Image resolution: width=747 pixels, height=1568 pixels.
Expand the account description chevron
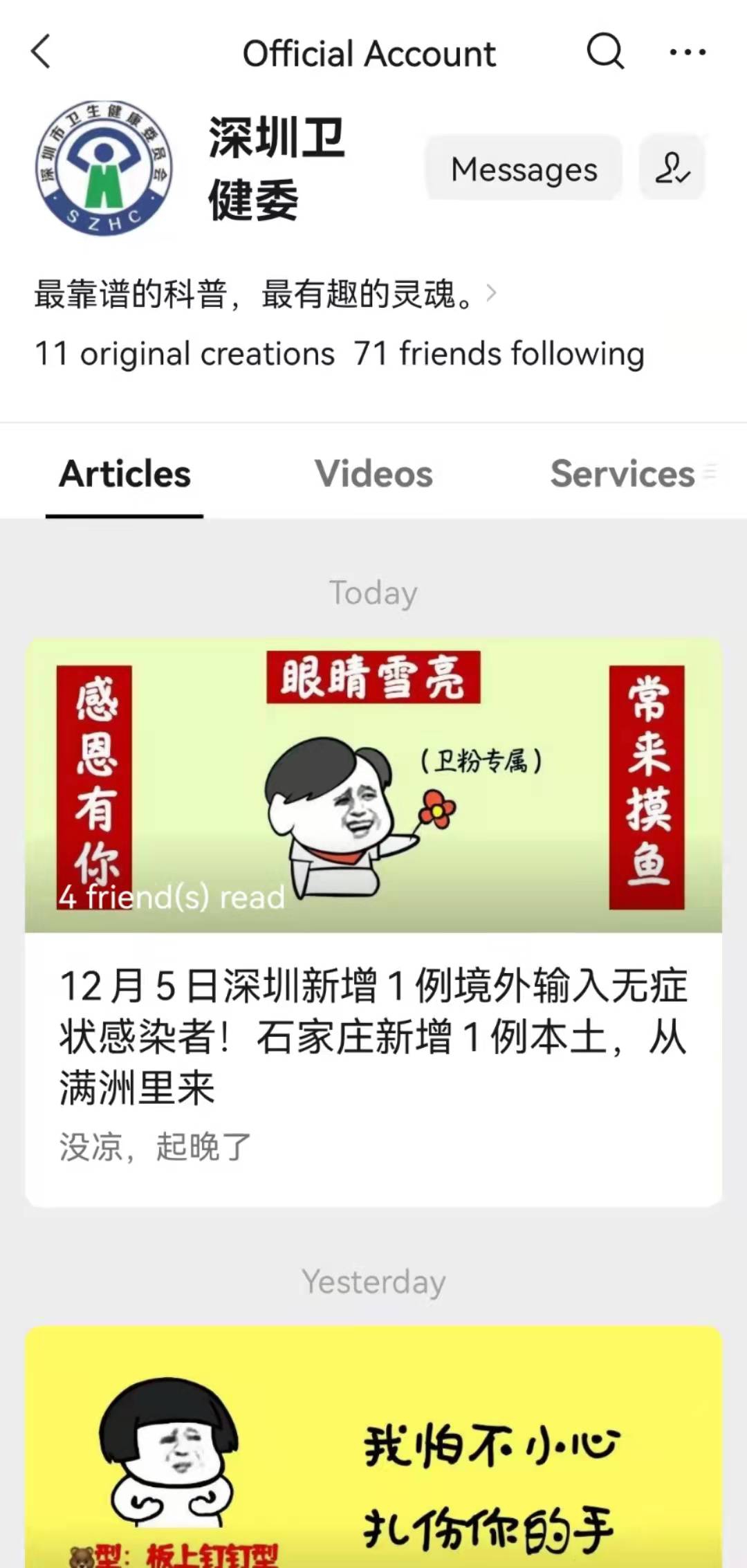[x=491, y=293]
